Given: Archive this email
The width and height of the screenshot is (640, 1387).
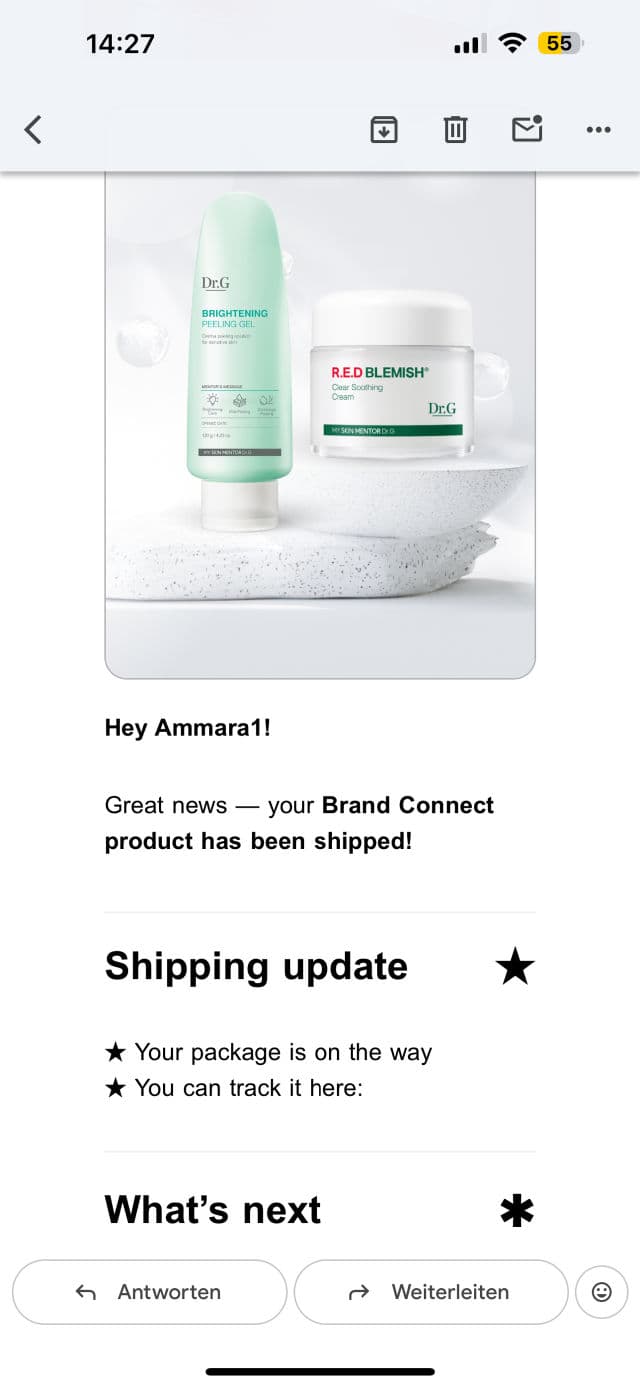Looking at the screenshot, I should 384,129.
